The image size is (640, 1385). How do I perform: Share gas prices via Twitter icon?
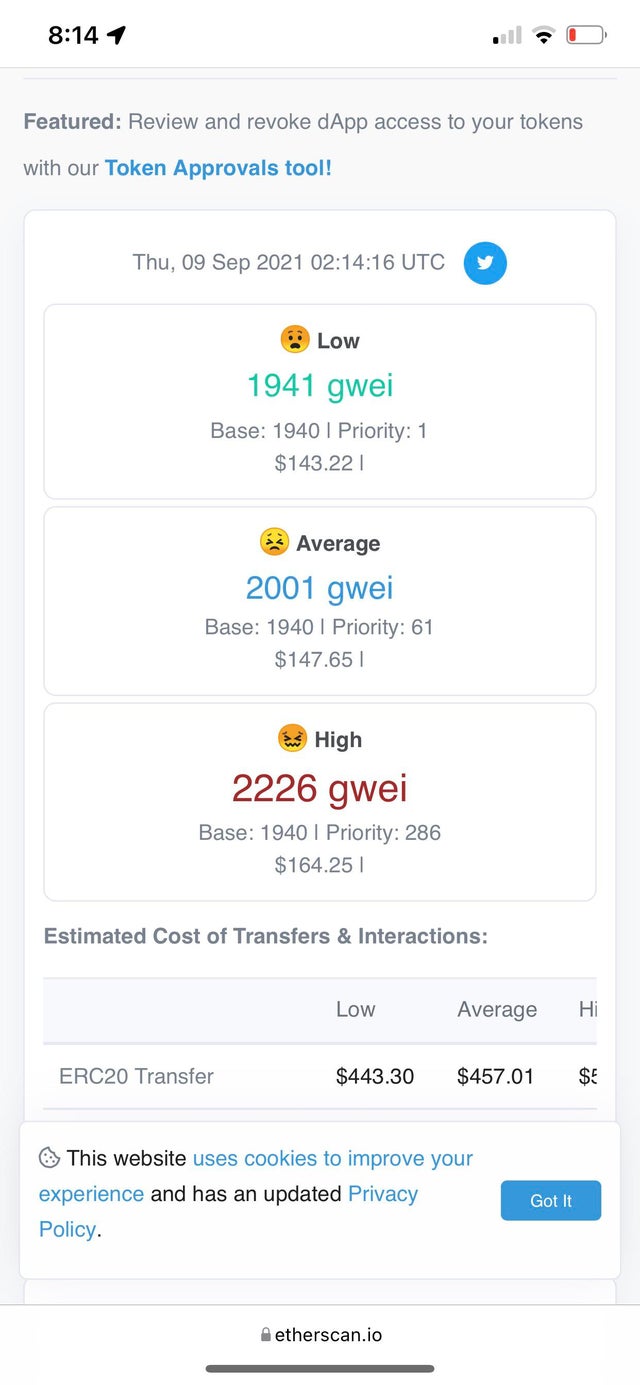pyautogui.click(x=485, y=263)
